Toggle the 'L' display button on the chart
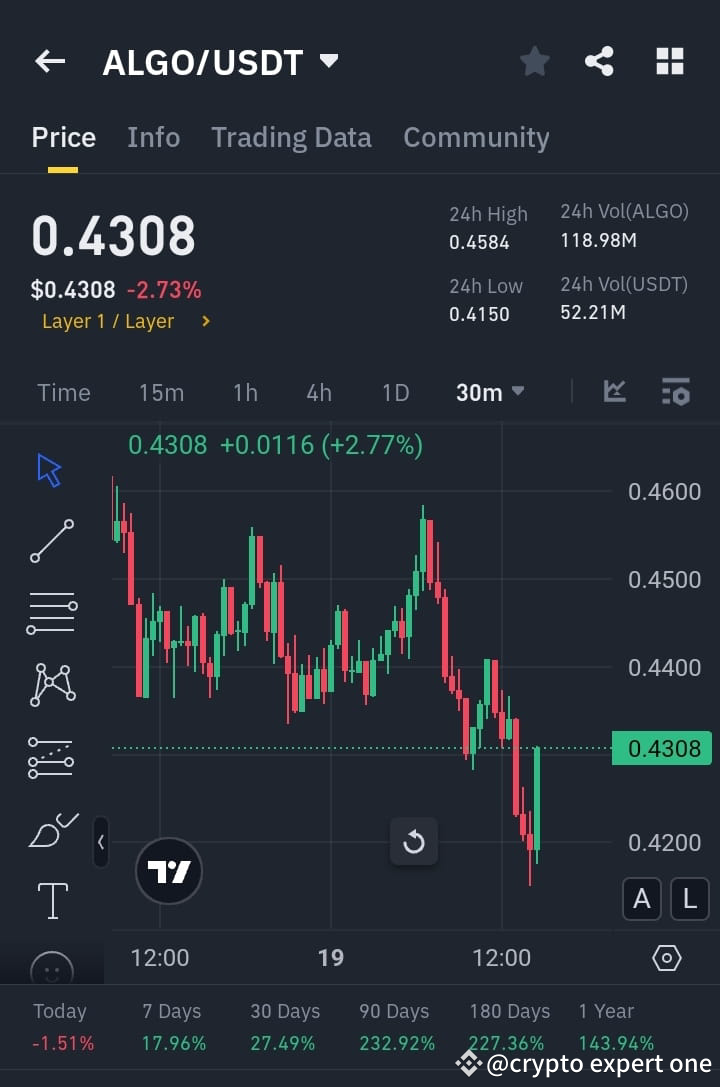This screenshot has width=720, height=1087. [x=689, y=899]
